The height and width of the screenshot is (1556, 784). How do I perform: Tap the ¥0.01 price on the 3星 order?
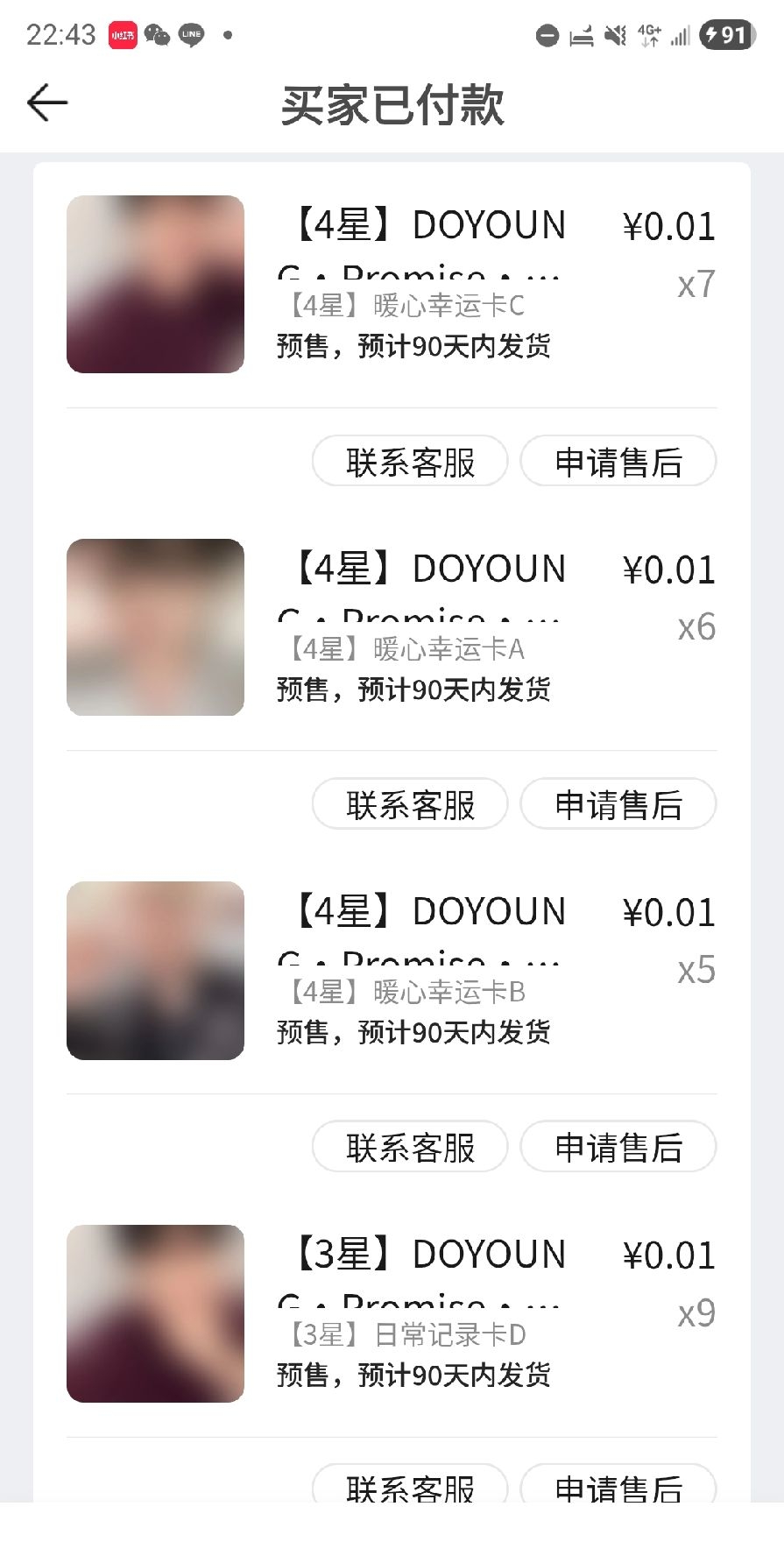point(670,1255)
